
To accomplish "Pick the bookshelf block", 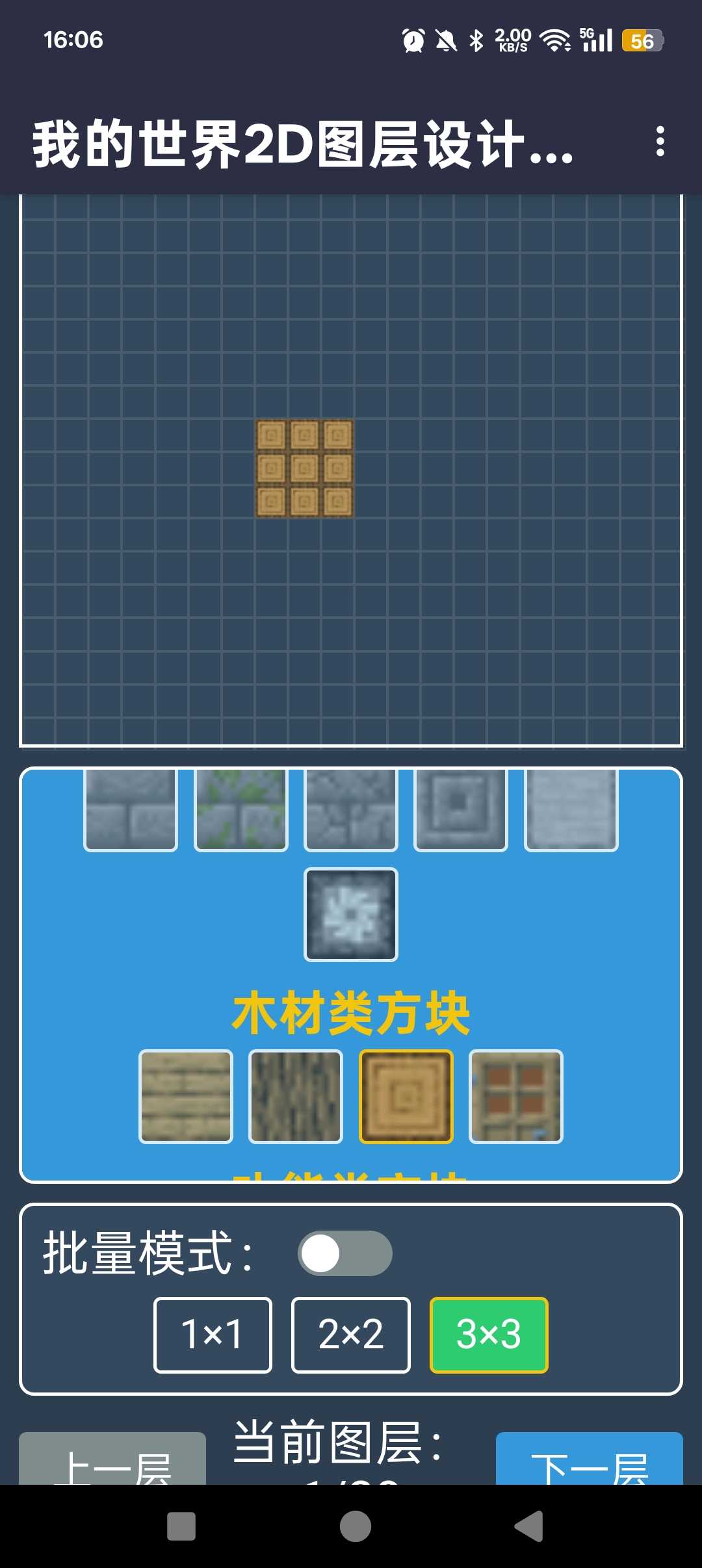I will 516,1096.
